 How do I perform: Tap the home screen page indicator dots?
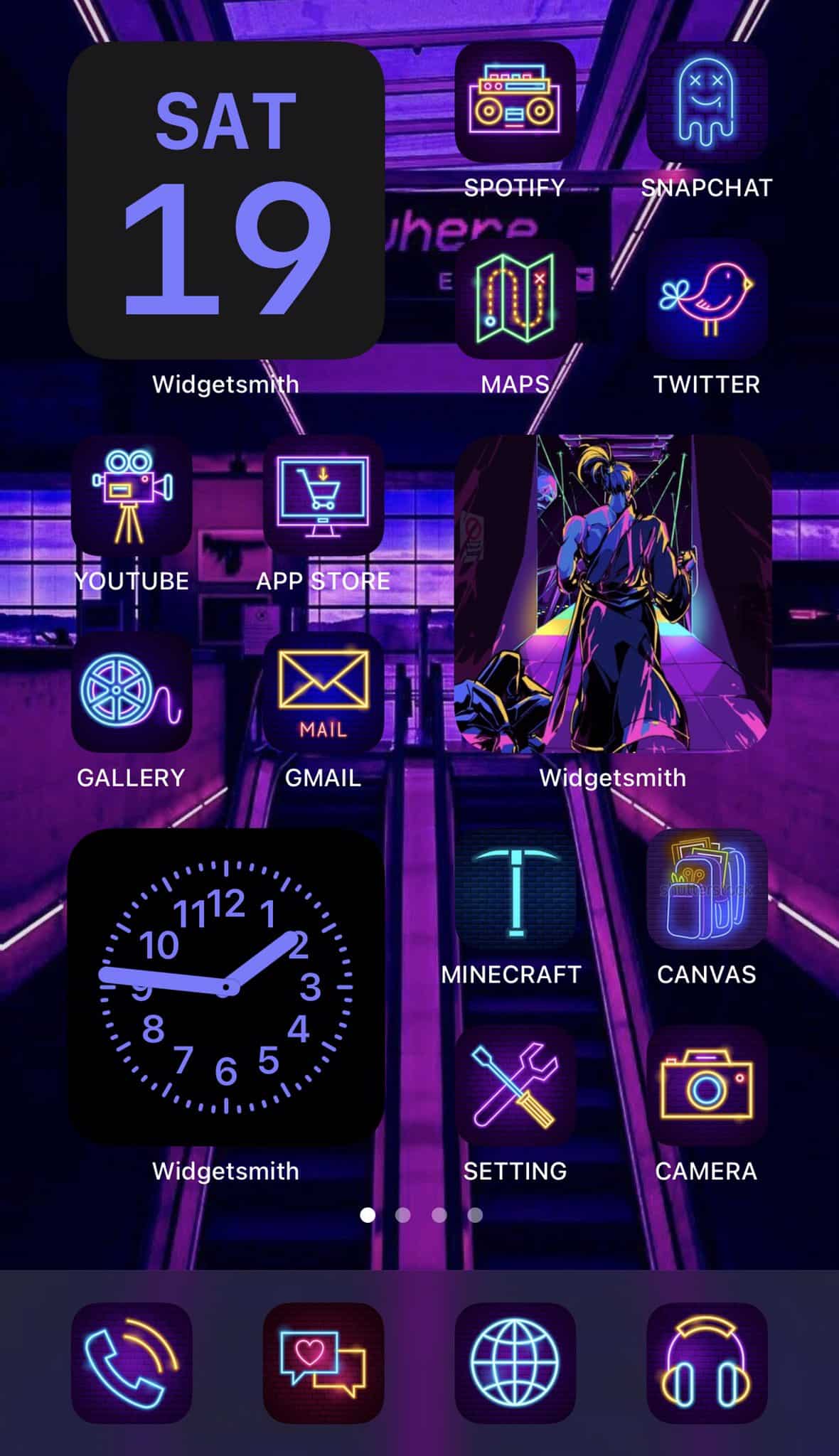421,1215
